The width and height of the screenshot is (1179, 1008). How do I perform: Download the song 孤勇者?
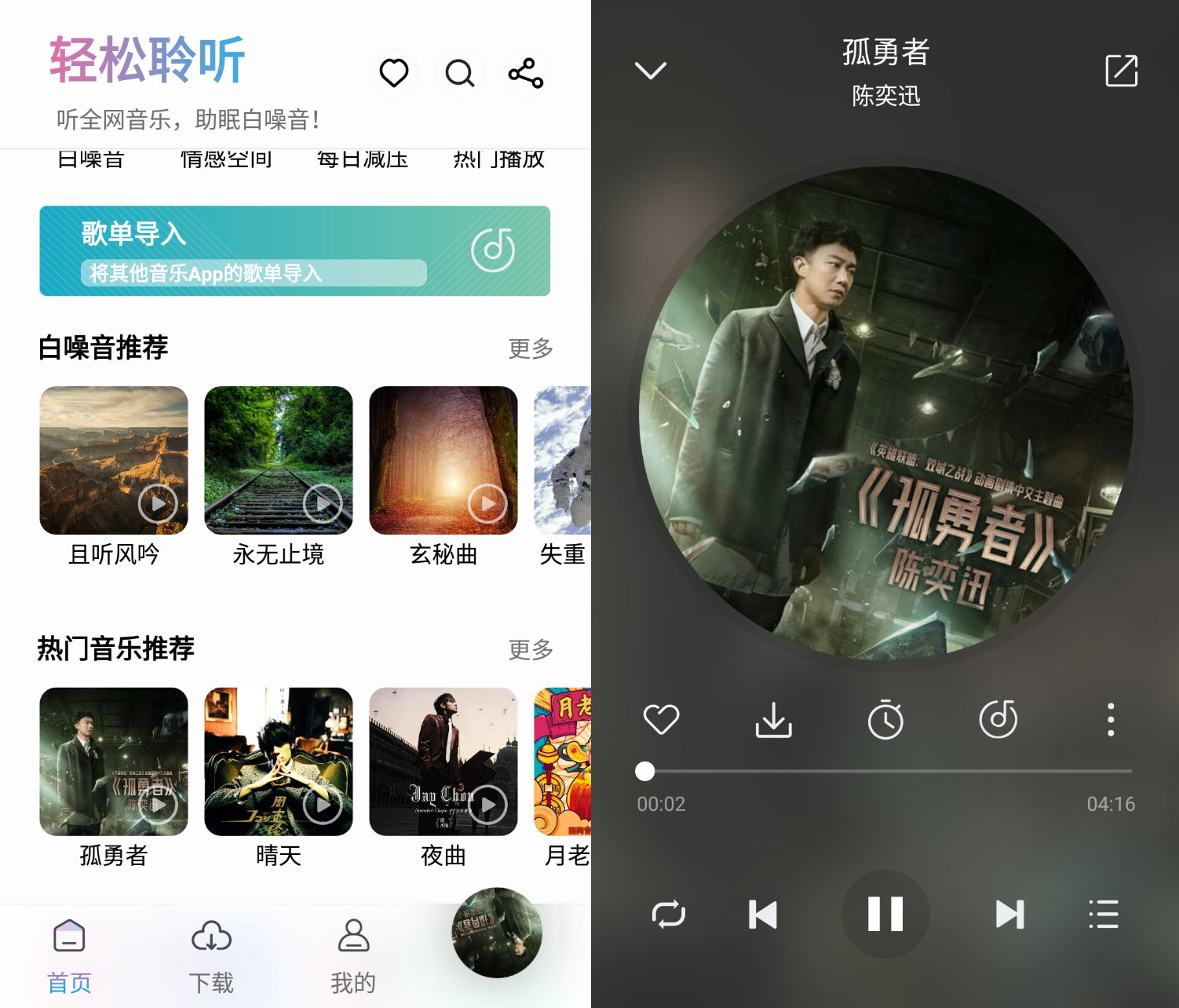pyautogui.click(x=773, y=719)
